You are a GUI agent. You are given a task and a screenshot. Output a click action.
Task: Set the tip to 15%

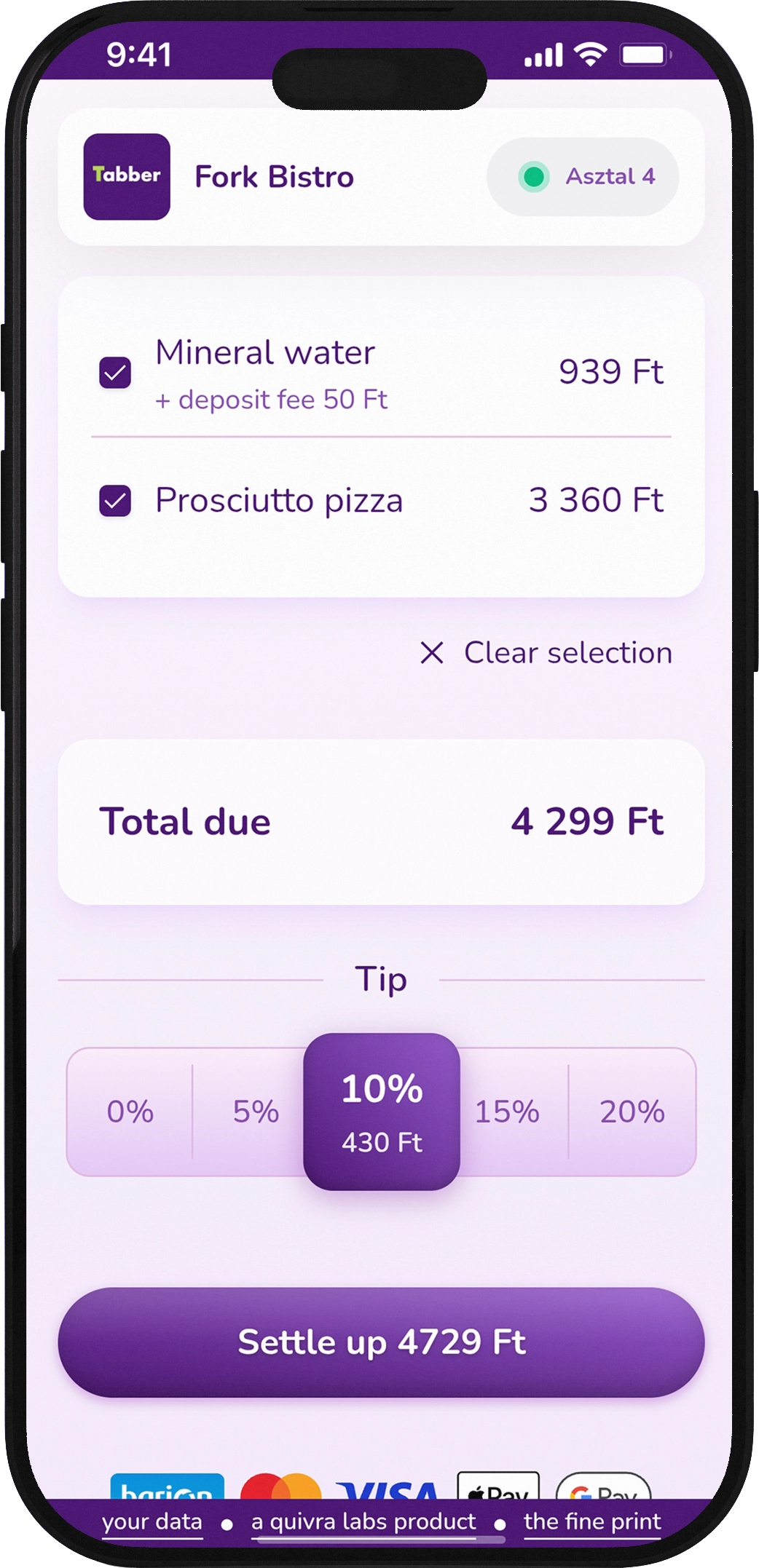(x=507, y=1112)
